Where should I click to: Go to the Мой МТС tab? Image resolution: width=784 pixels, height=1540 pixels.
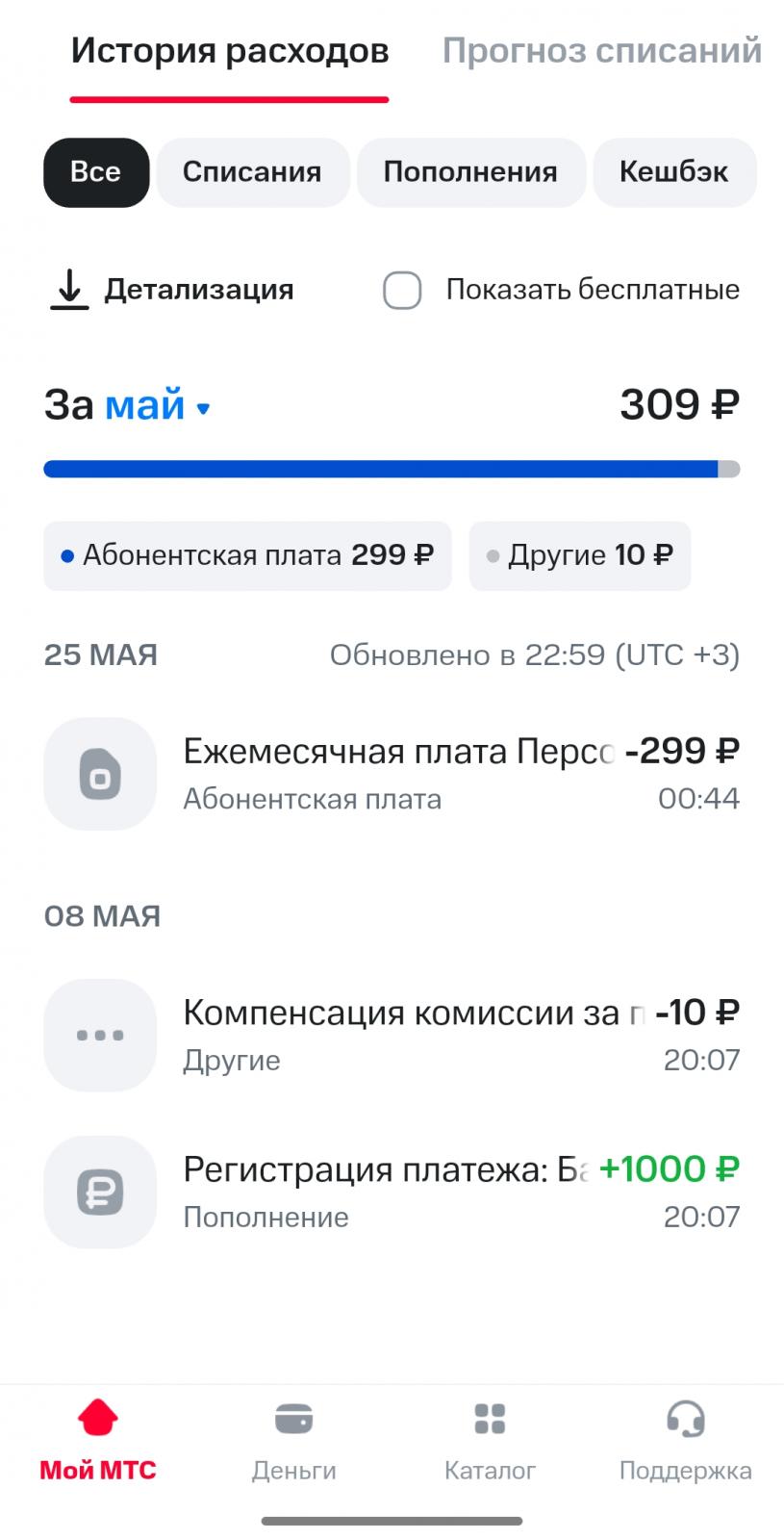[98, 1441]
